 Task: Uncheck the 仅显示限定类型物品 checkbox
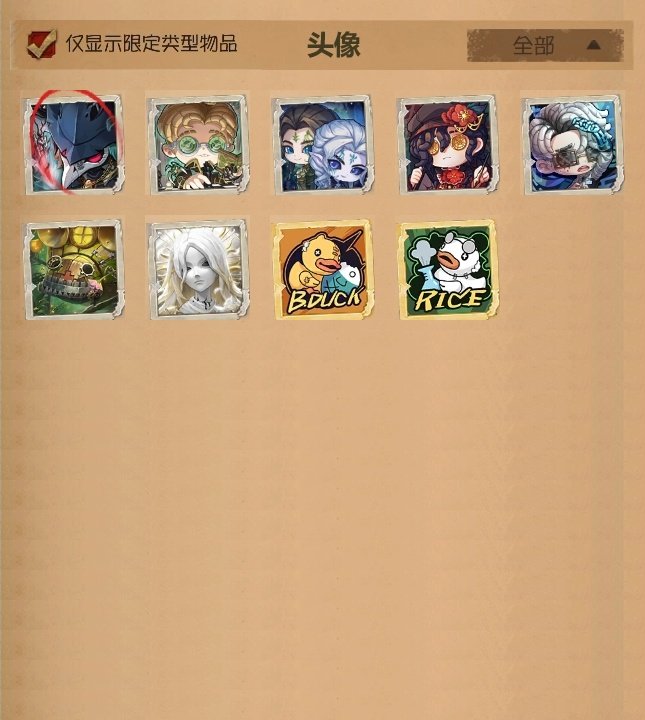(41, 44)
